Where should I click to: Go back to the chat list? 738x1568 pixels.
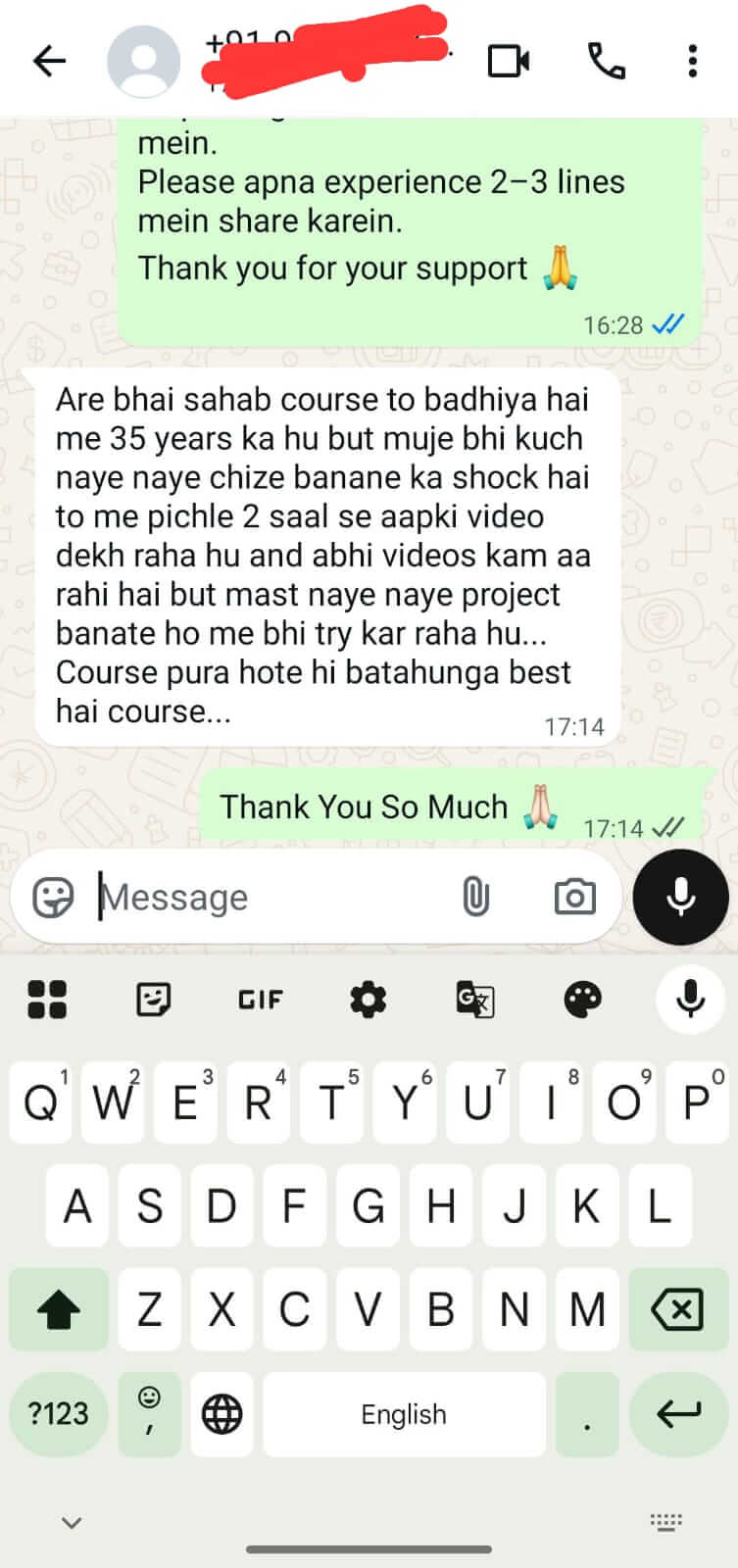[x=49, y=61]
